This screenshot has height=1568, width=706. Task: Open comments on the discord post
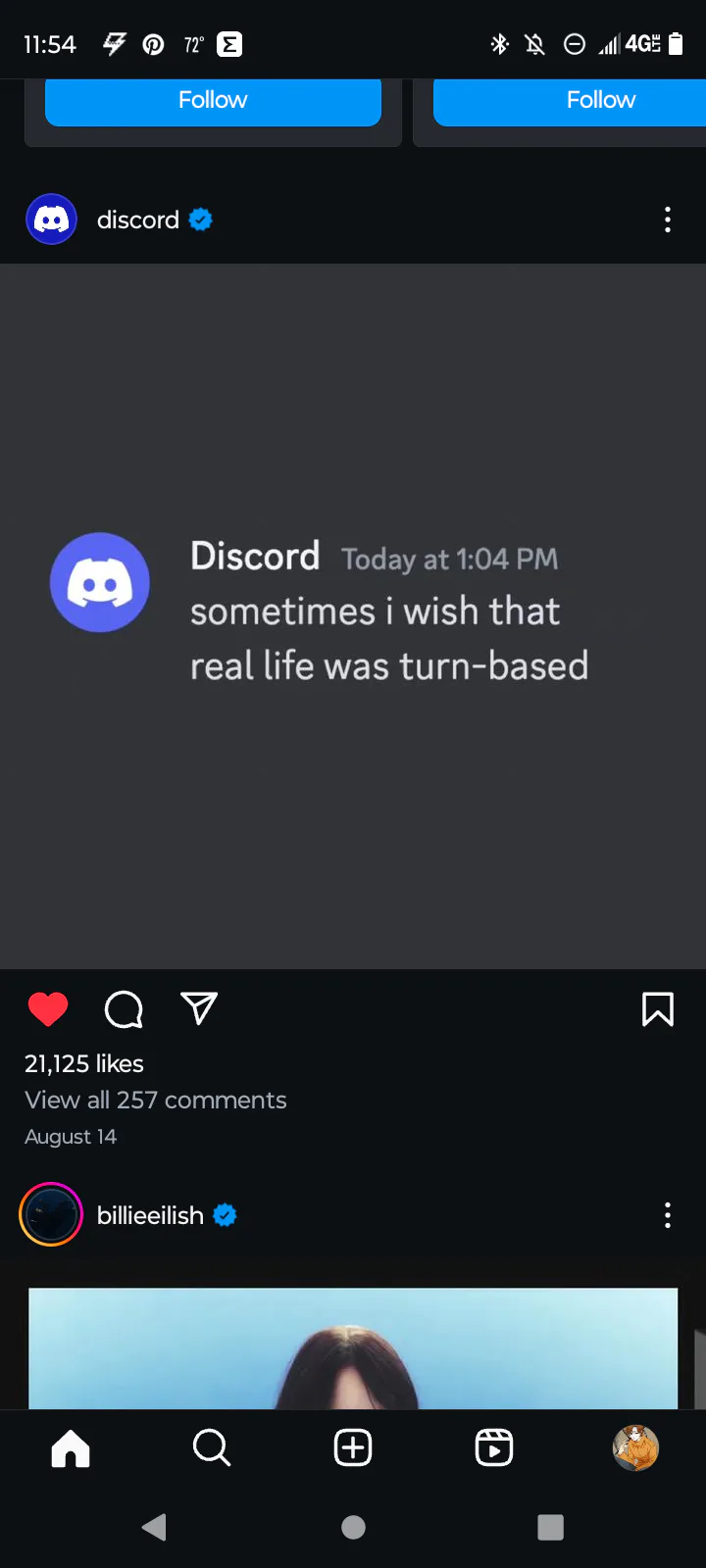click(x=124, y=1008)
